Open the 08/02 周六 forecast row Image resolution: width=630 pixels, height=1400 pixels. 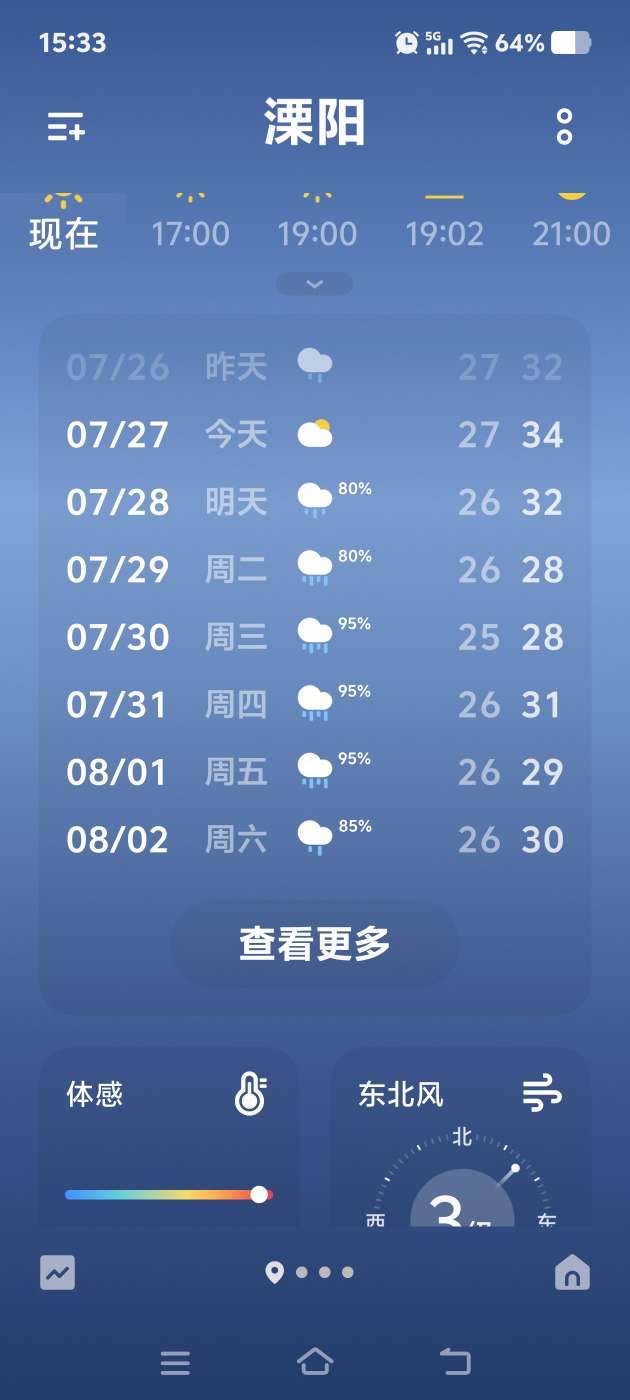[x=315, y=840]
